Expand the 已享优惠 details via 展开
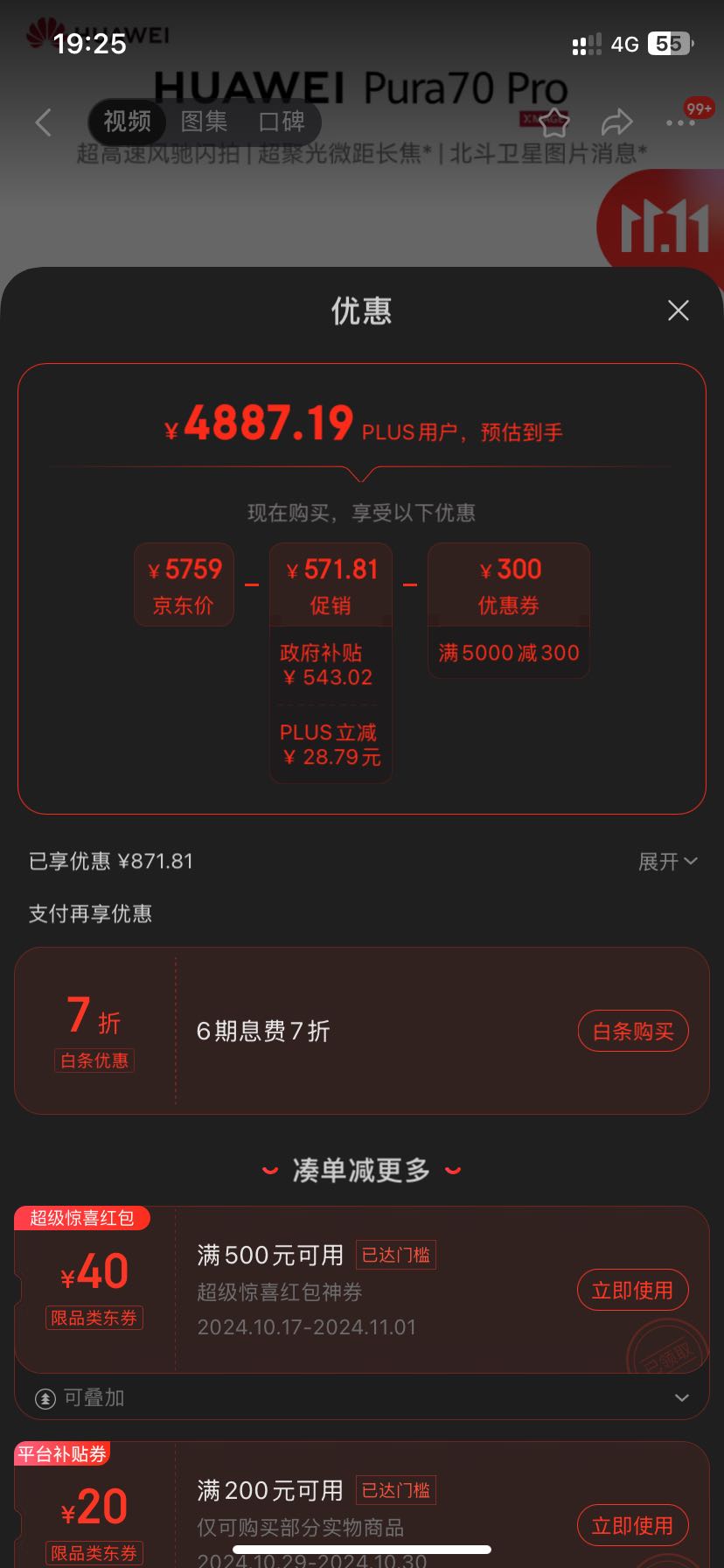 pos(667,862)
